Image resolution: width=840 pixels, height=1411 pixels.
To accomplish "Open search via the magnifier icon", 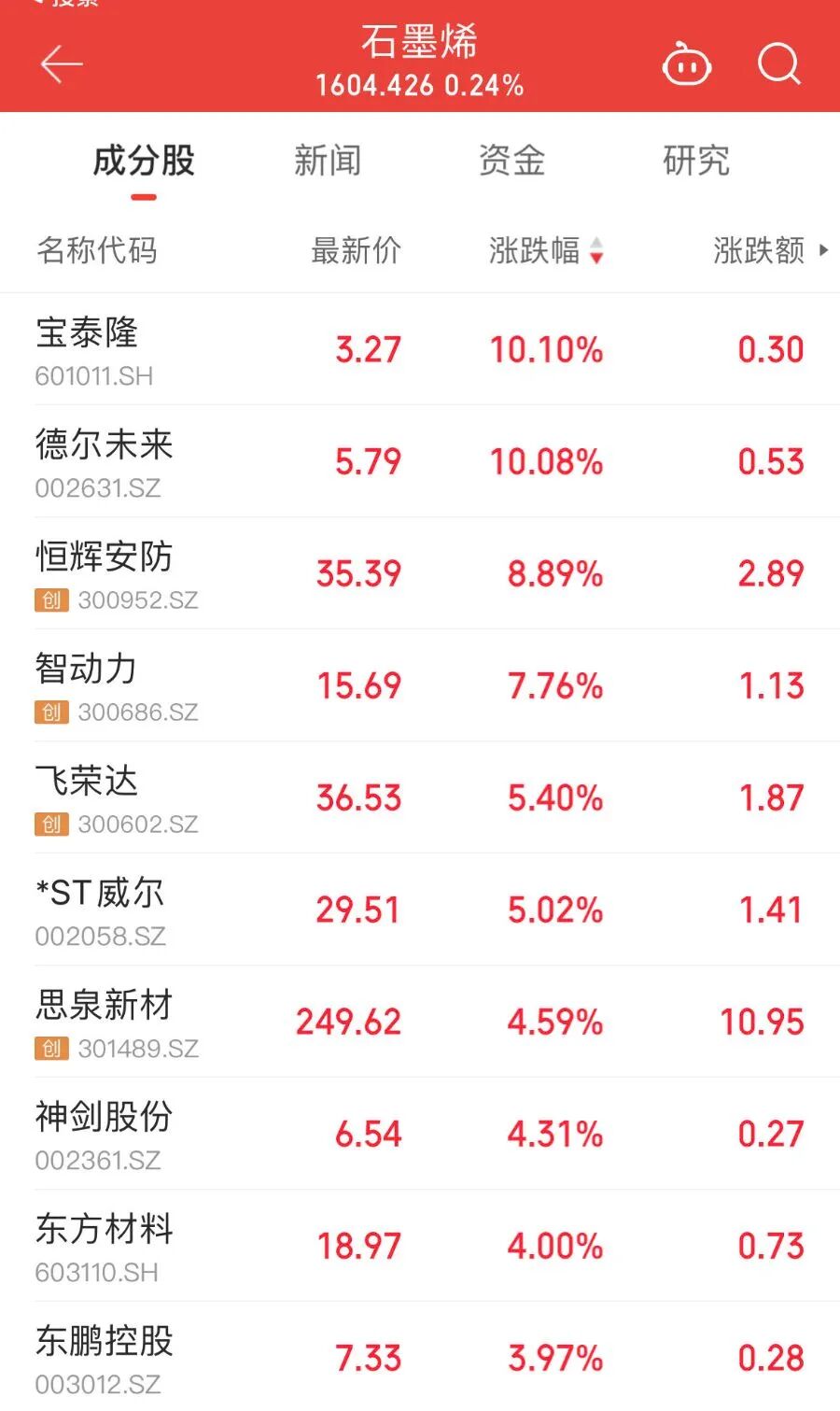I will click(x=778, y=64).
